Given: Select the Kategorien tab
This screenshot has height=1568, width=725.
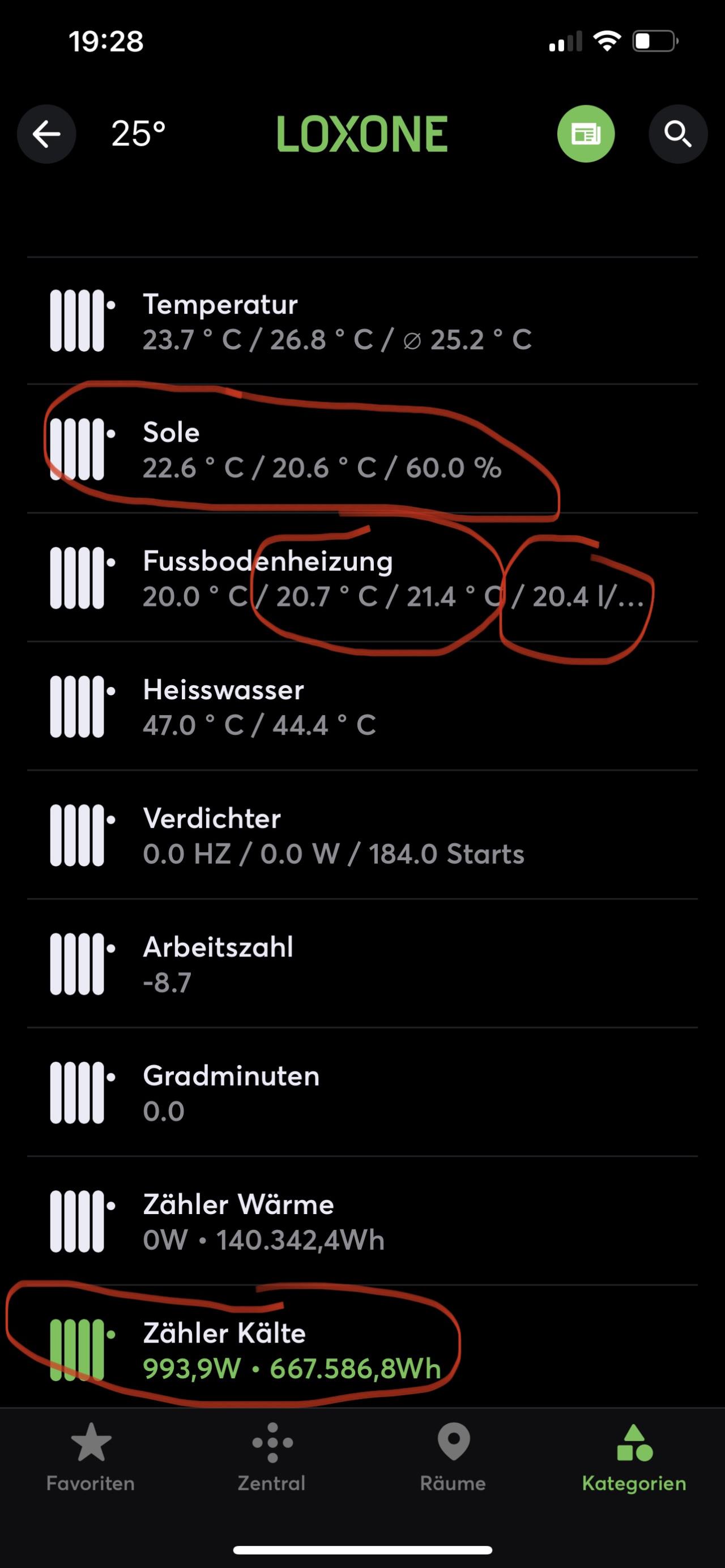Looking at the screenshot, I should 634,1458.
